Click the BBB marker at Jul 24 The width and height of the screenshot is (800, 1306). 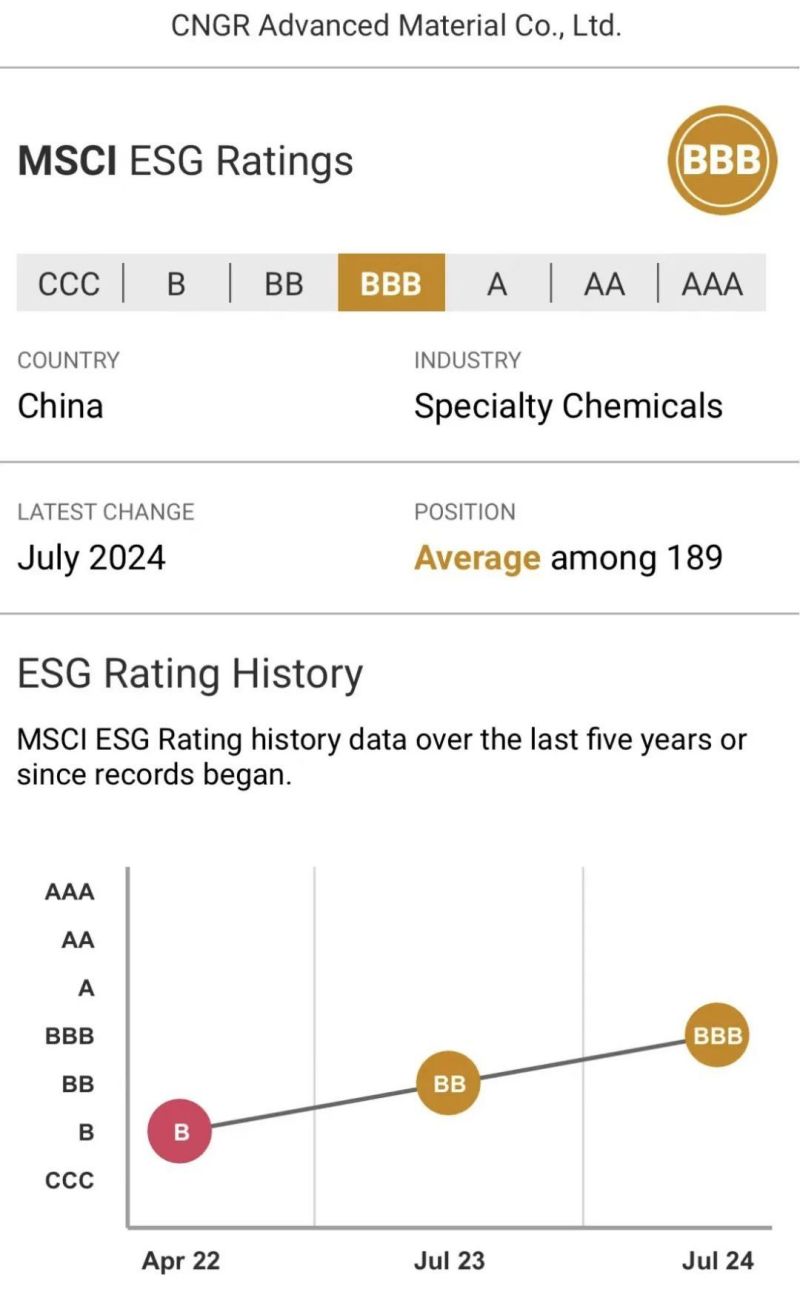point(716,1035)
